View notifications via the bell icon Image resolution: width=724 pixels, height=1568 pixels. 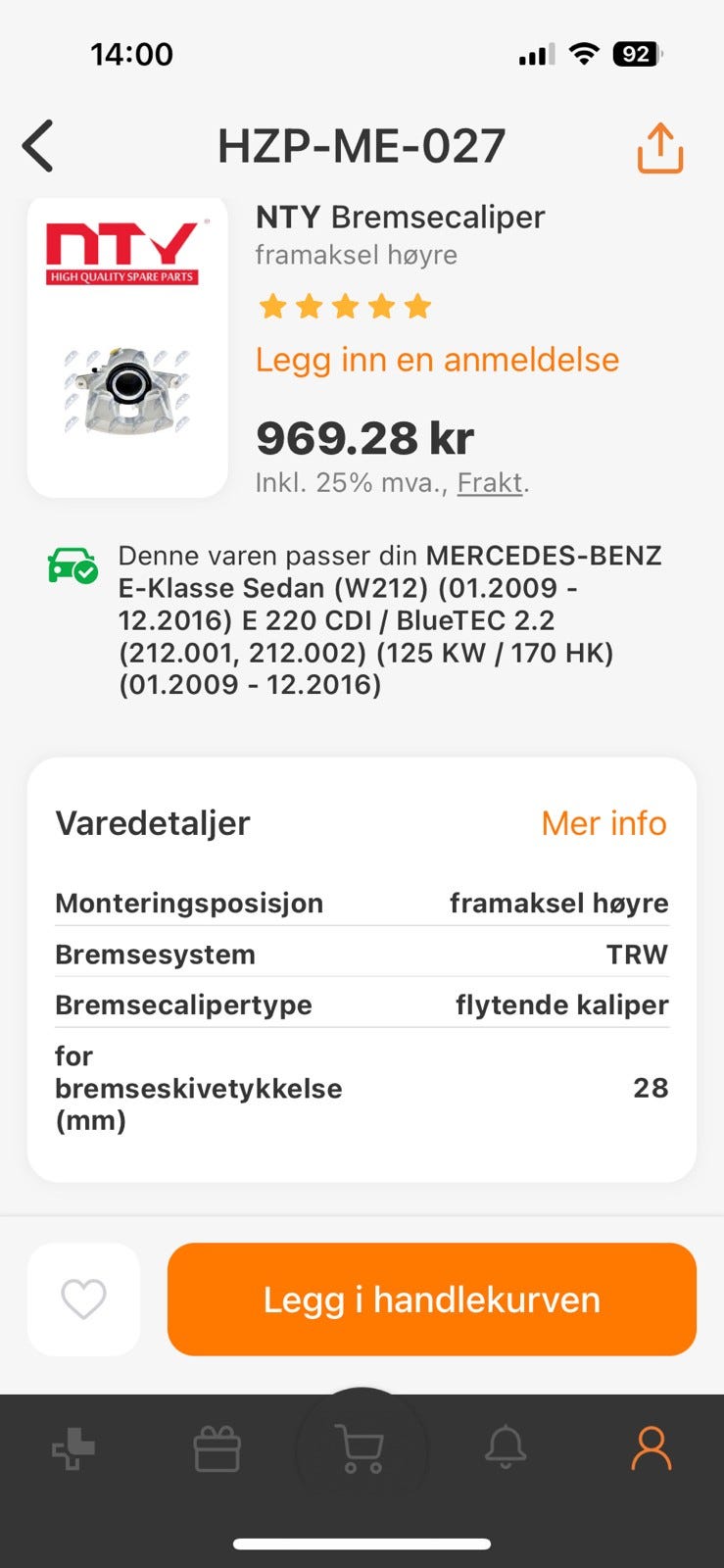(507, 1449)
